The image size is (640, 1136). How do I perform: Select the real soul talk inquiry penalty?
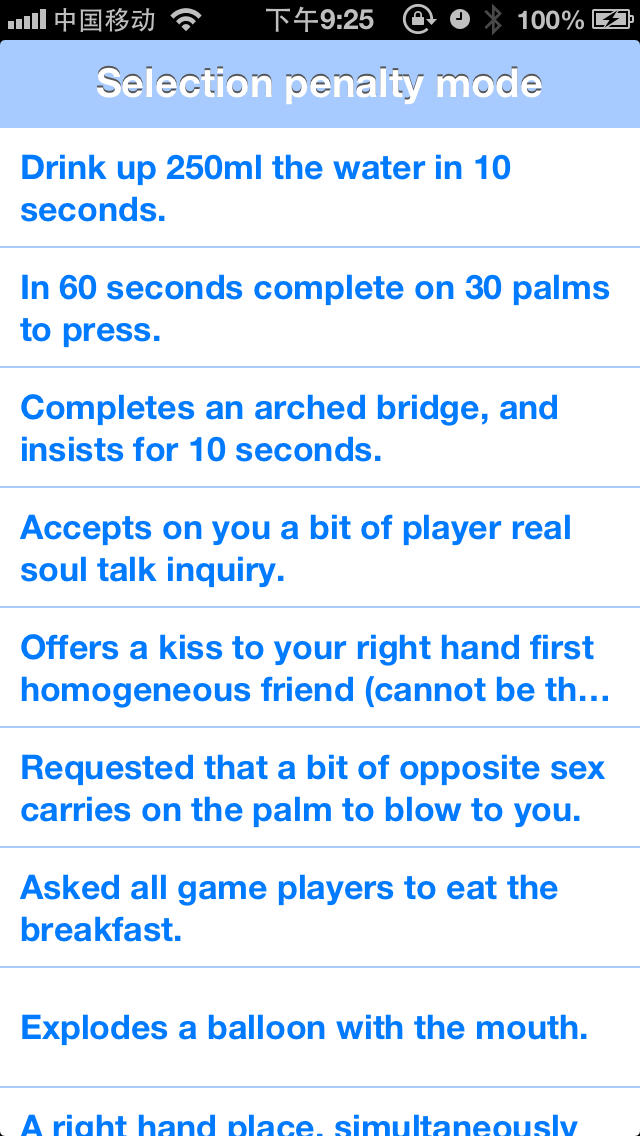(x=320, y=548)
